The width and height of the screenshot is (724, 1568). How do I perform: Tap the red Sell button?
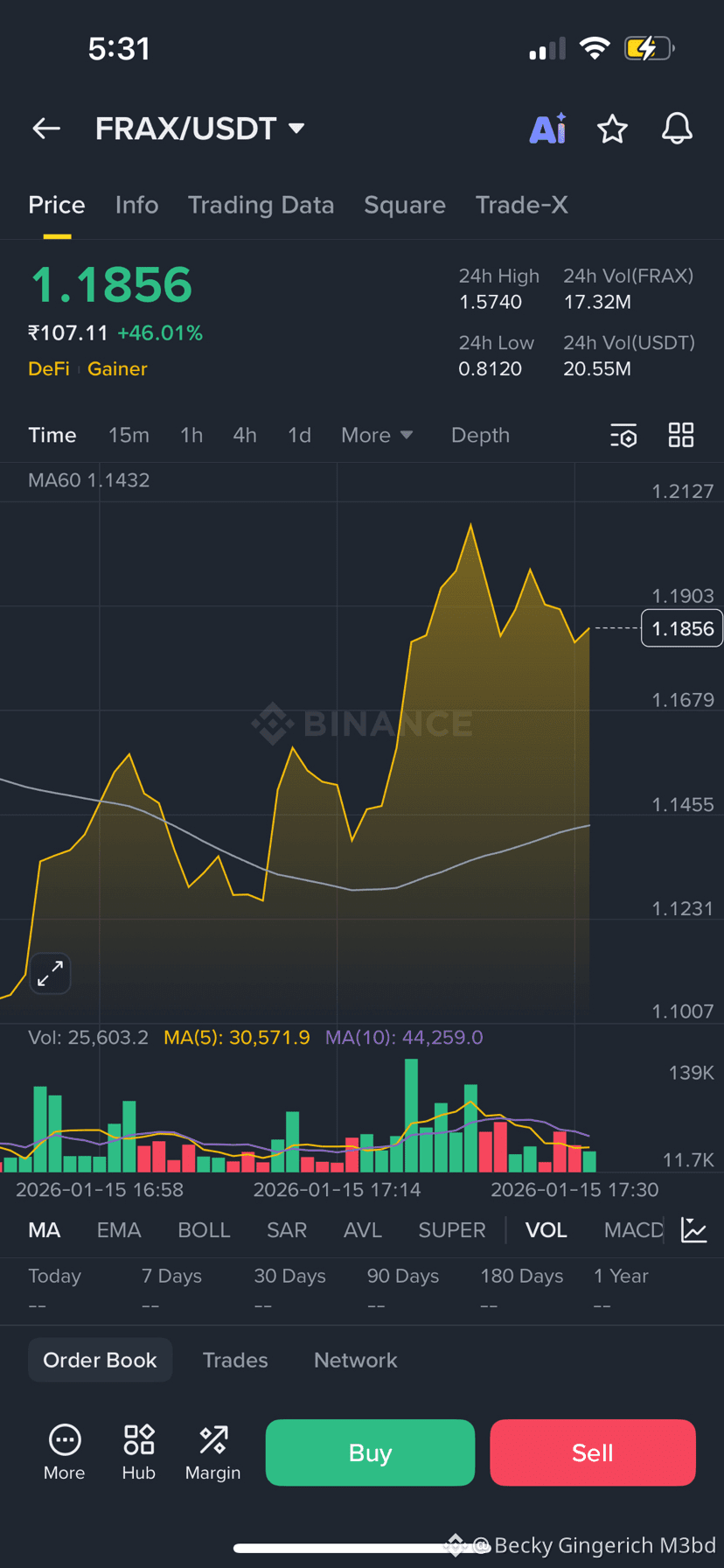point(592,1452)
